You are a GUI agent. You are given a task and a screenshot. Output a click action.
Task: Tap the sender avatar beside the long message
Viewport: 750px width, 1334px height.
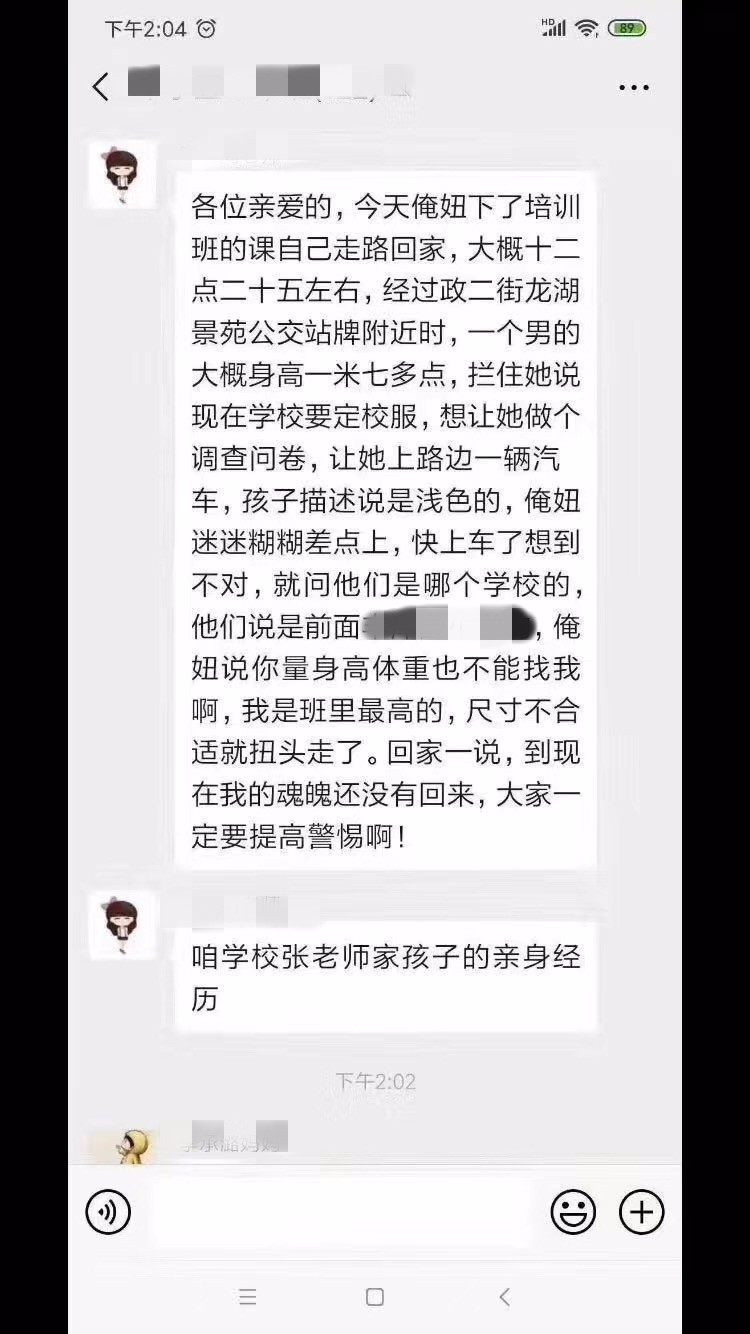pyautogui.click(x=122, y=174)
